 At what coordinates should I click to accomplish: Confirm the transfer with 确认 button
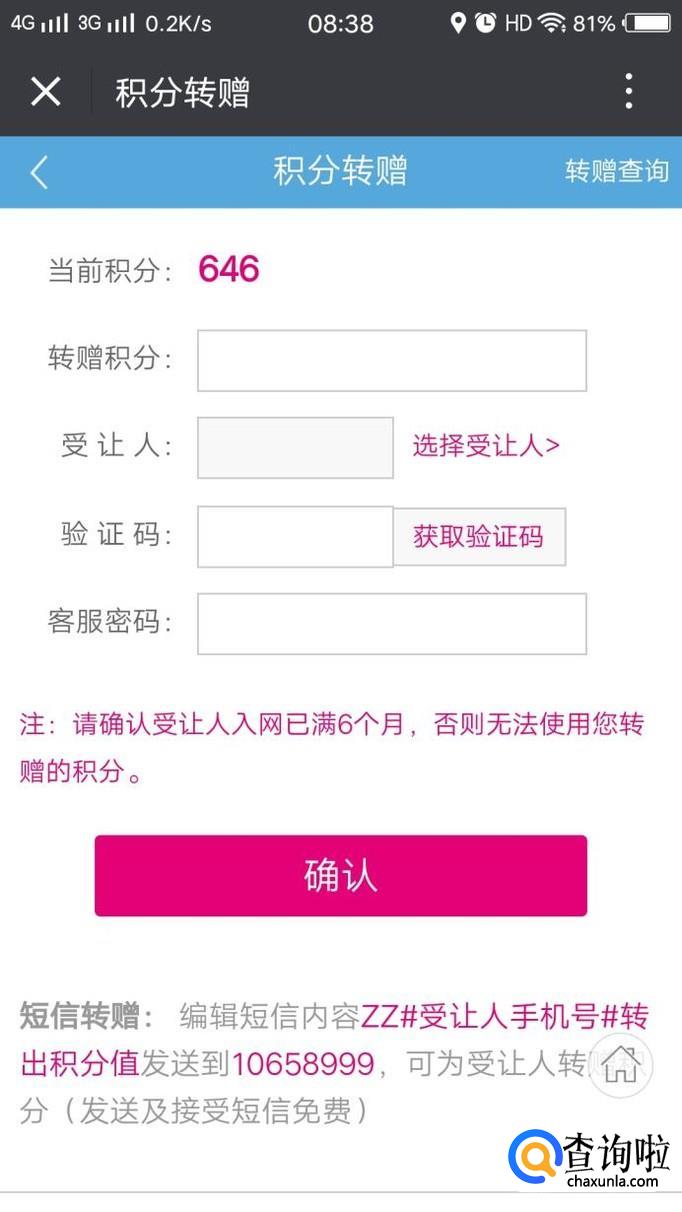[340, 875]
